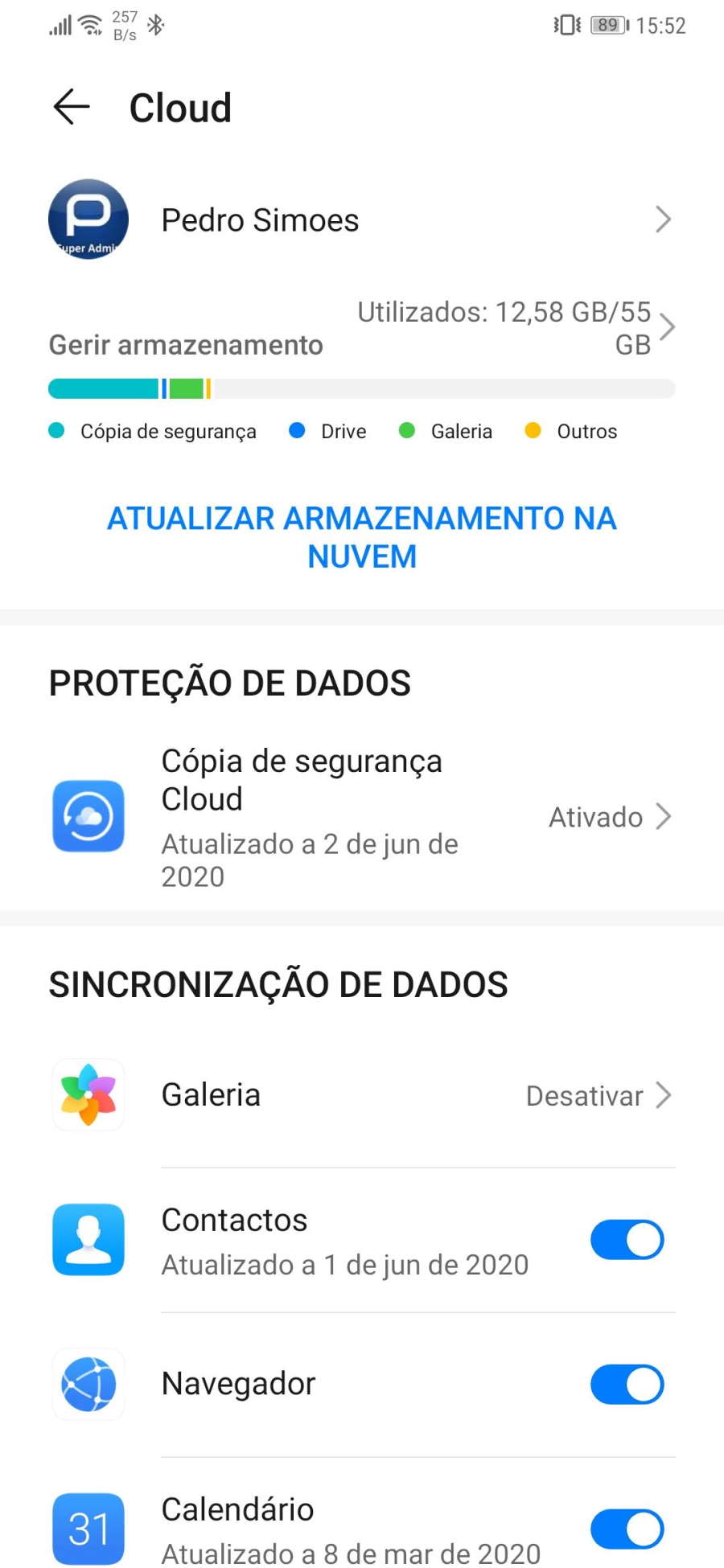This screenshot has width=724, height=1568.
Task: Go back using the arrow icon
Action: pos(71,107)
